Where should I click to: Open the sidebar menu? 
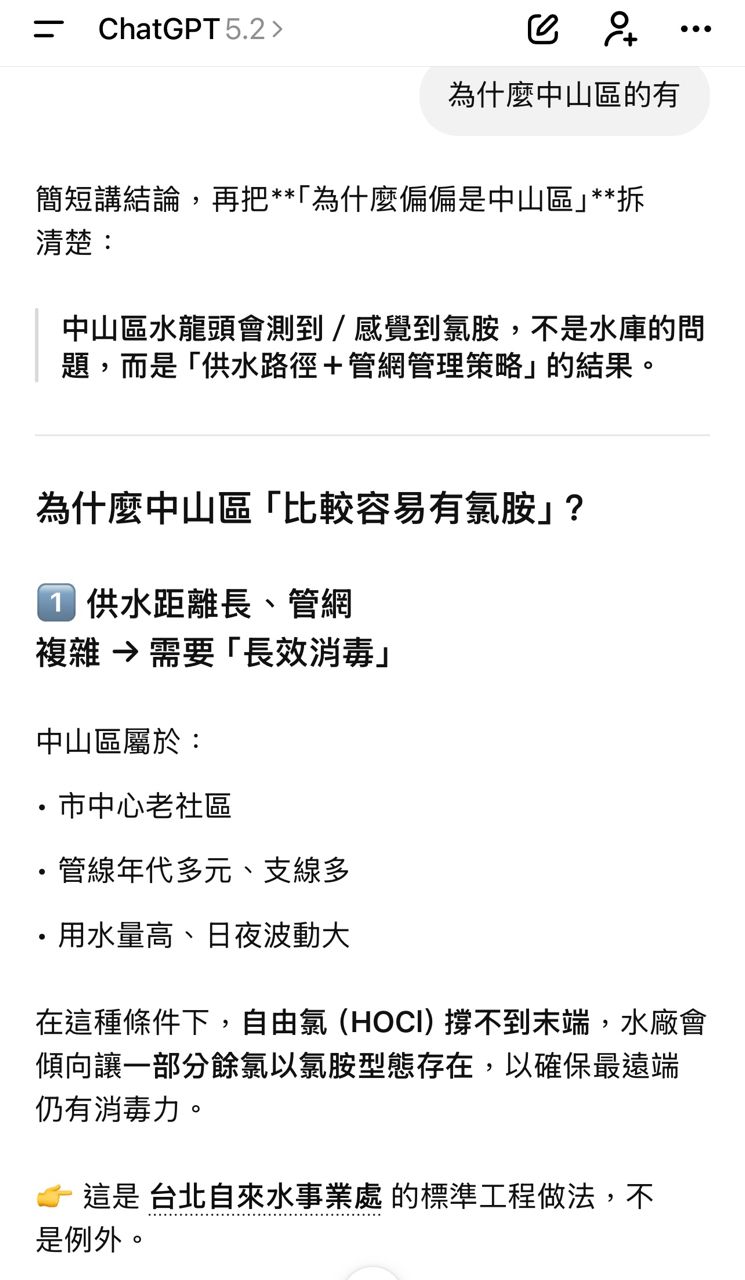[48, 30]
